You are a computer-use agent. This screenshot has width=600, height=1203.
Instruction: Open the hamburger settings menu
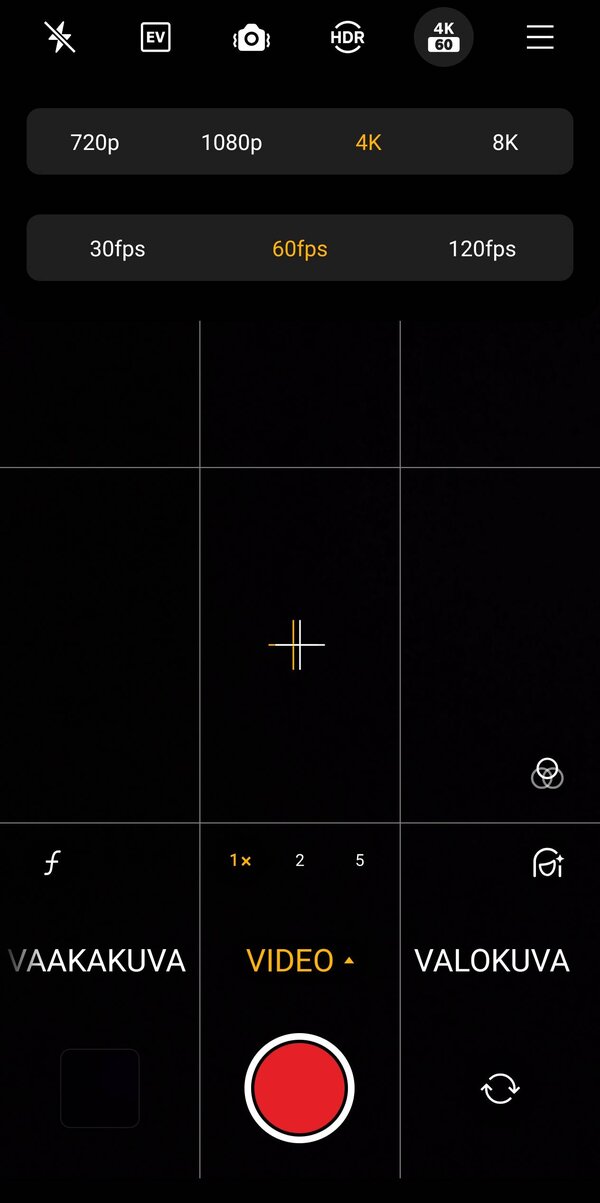pos(540,39)
